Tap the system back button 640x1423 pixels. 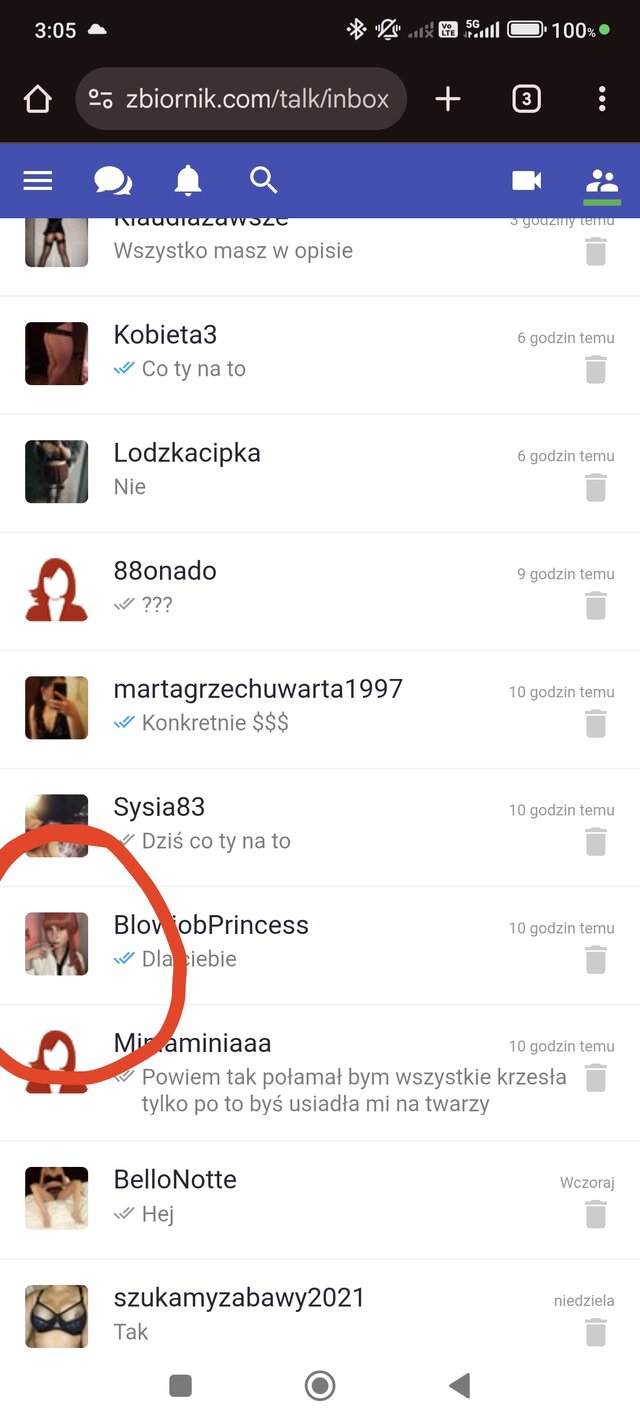coord(460,1385)
